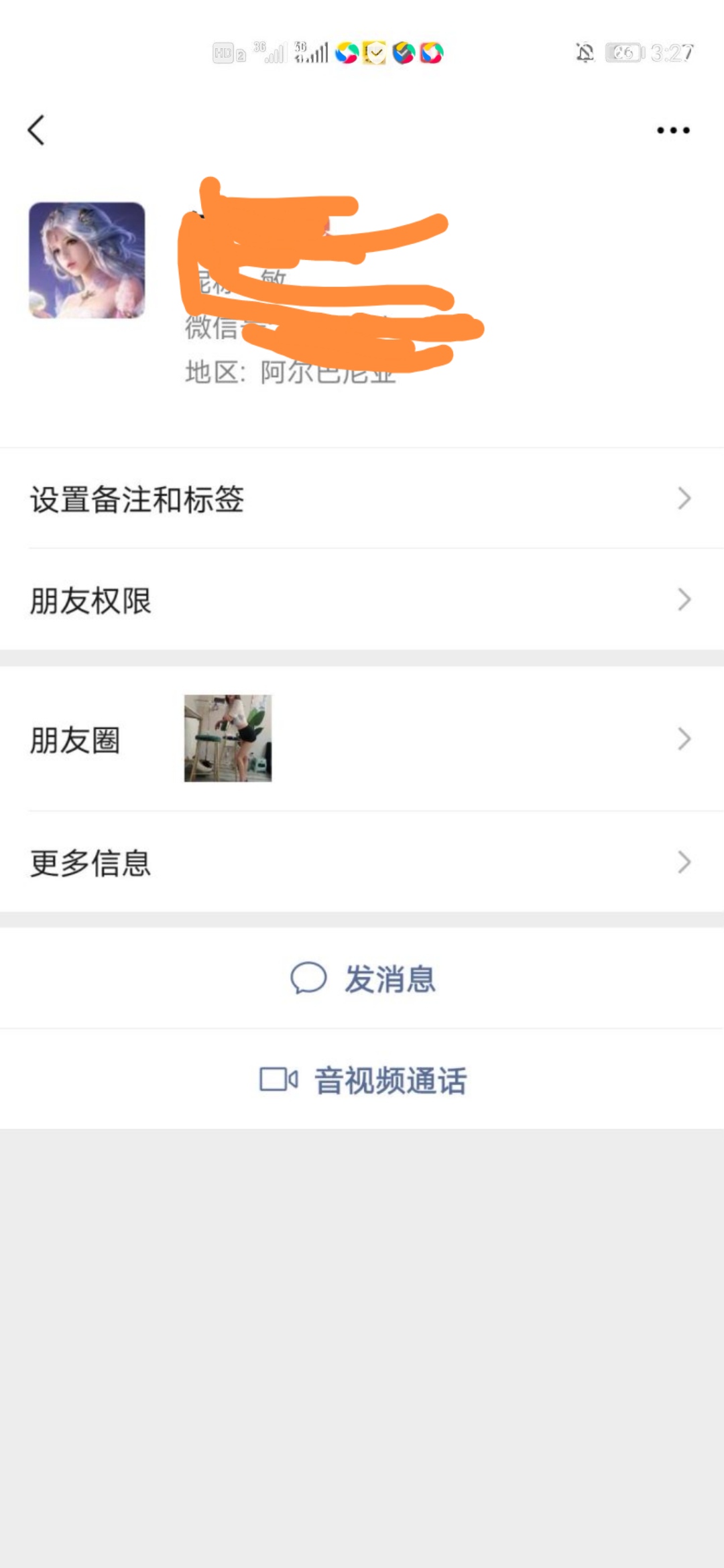Click the message bubble icon beside 发消息
This screenshot has height=1568, width=724.
(x=309, y=978)
